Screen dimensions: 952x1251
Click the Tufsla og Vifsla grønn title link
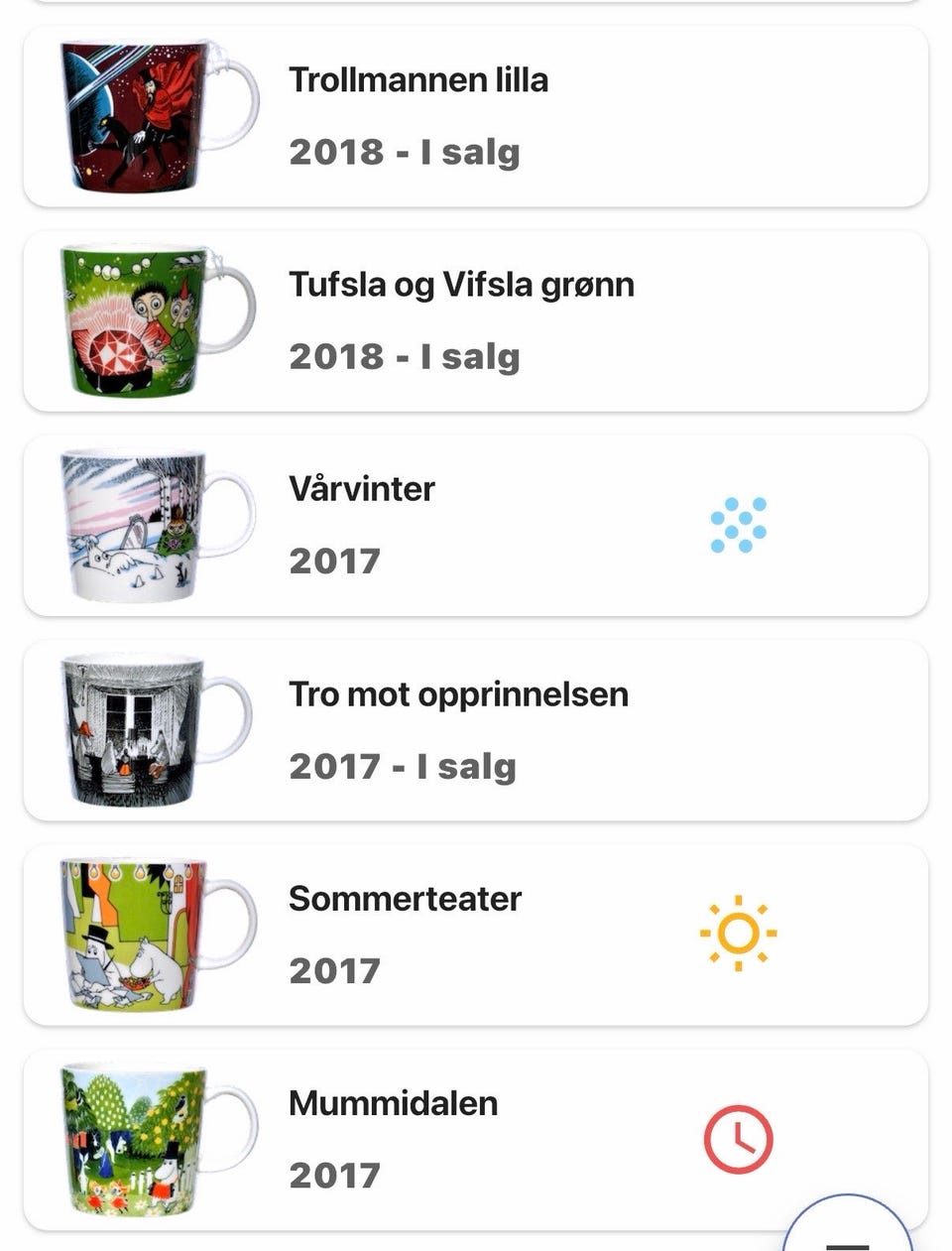(461, 284)
